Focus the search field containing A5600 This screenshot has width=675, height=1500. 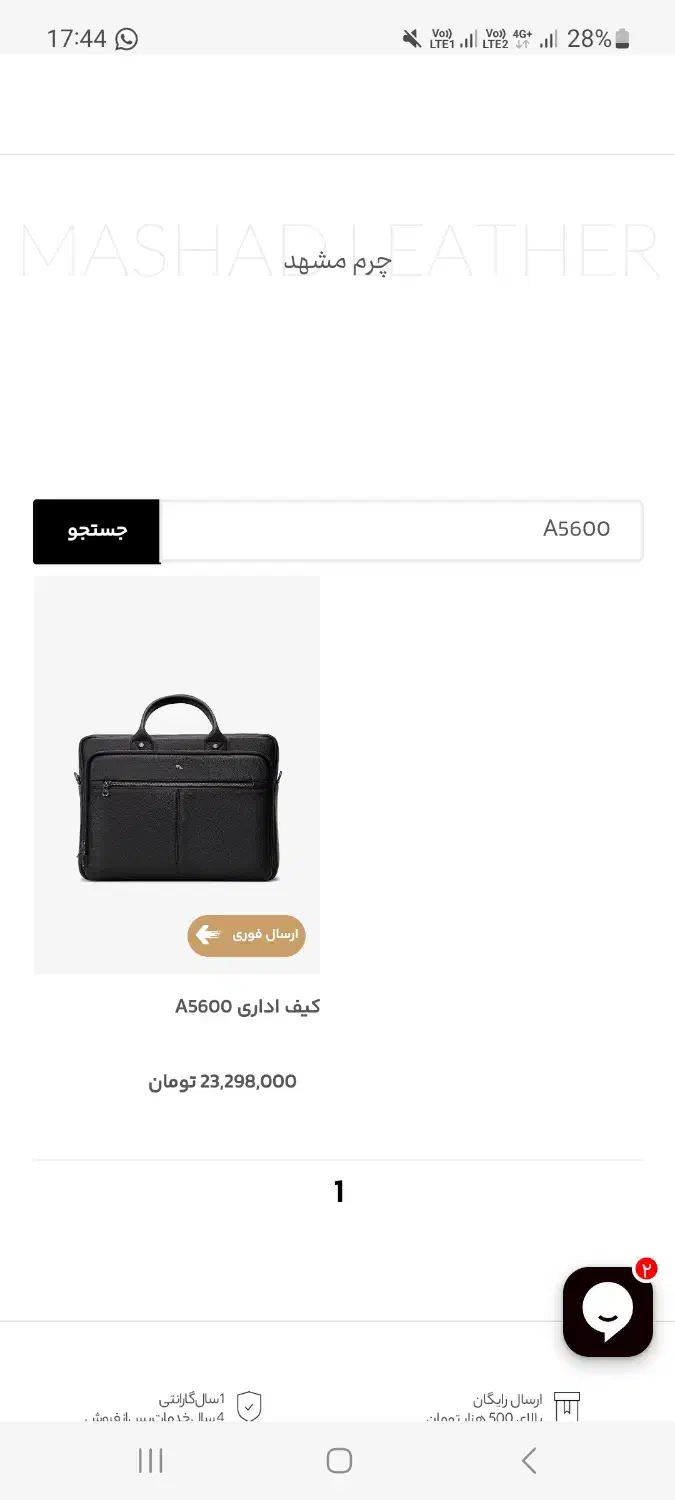click(x=400, y=530)
